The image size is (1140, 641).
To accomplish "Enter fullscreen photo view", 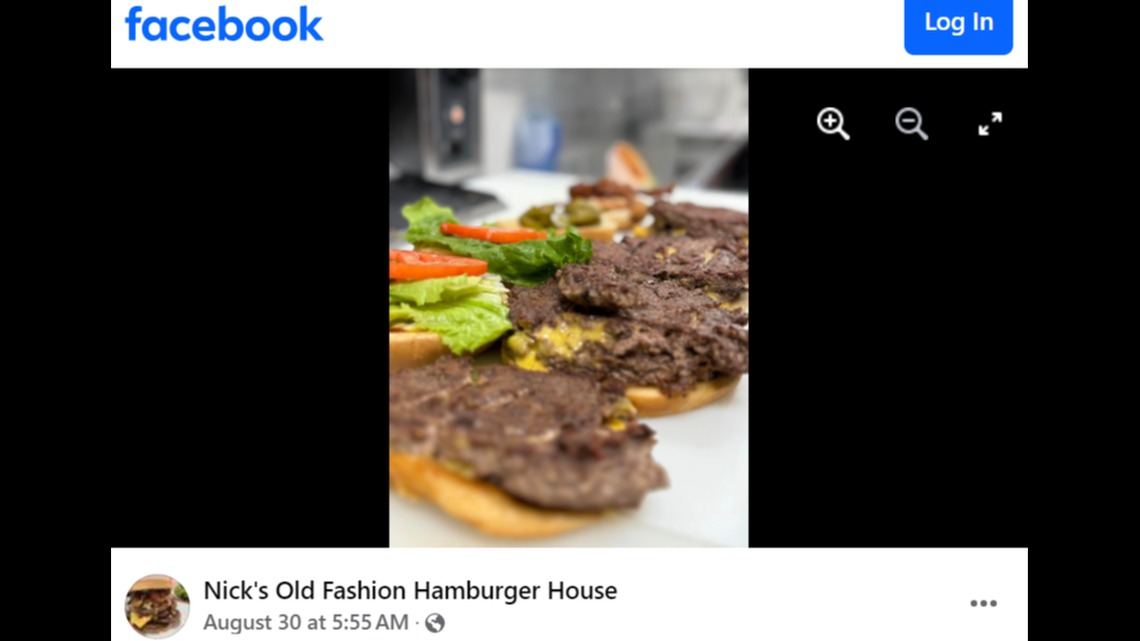I will (x=989, y=124).
